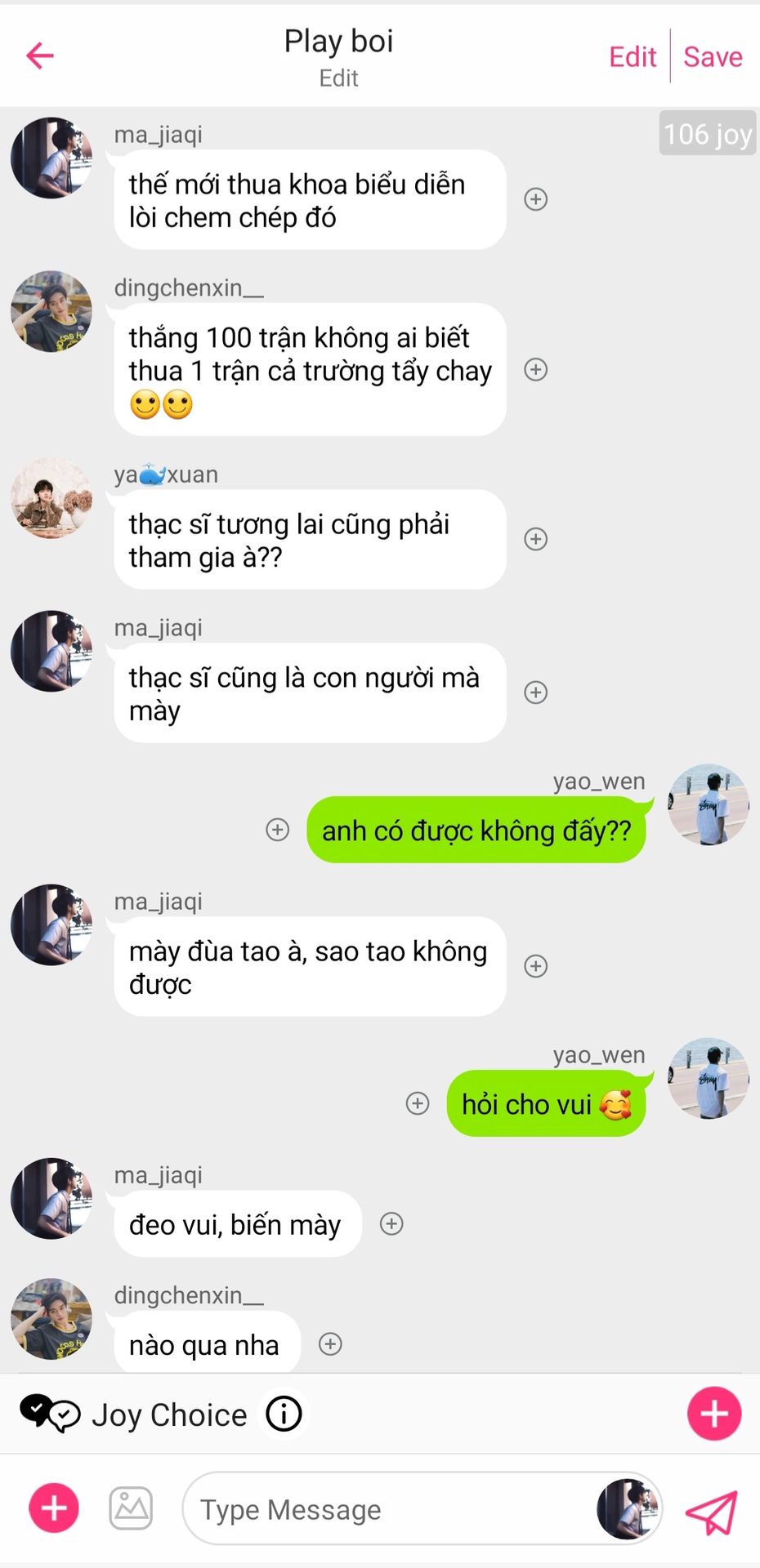Image resolution: width=760 pixels, height=1568 pixels.
Task: Switch speaker via avatar in message box
Action: 627,1509
